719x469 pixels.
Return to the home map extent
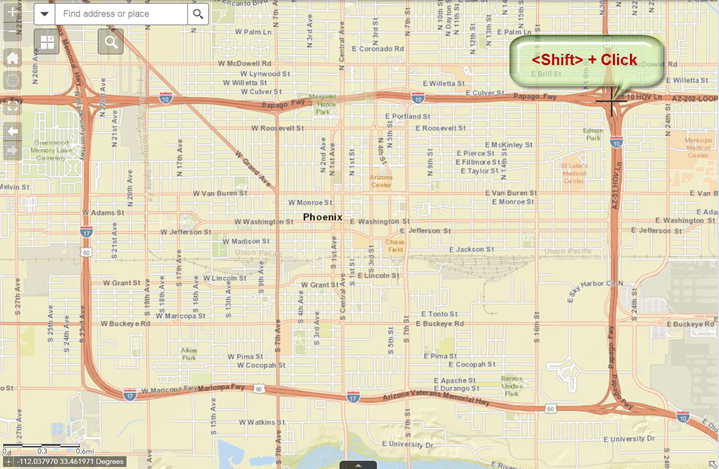pos(12,58)
